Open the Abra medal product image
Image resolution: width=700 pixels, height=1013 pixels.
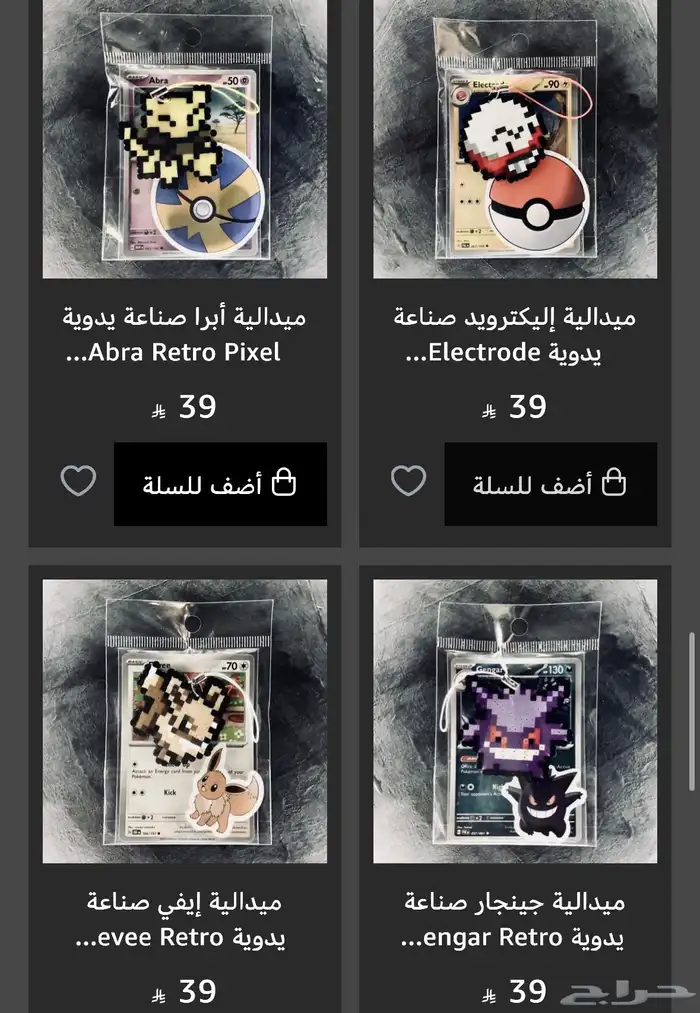(185, 140)
